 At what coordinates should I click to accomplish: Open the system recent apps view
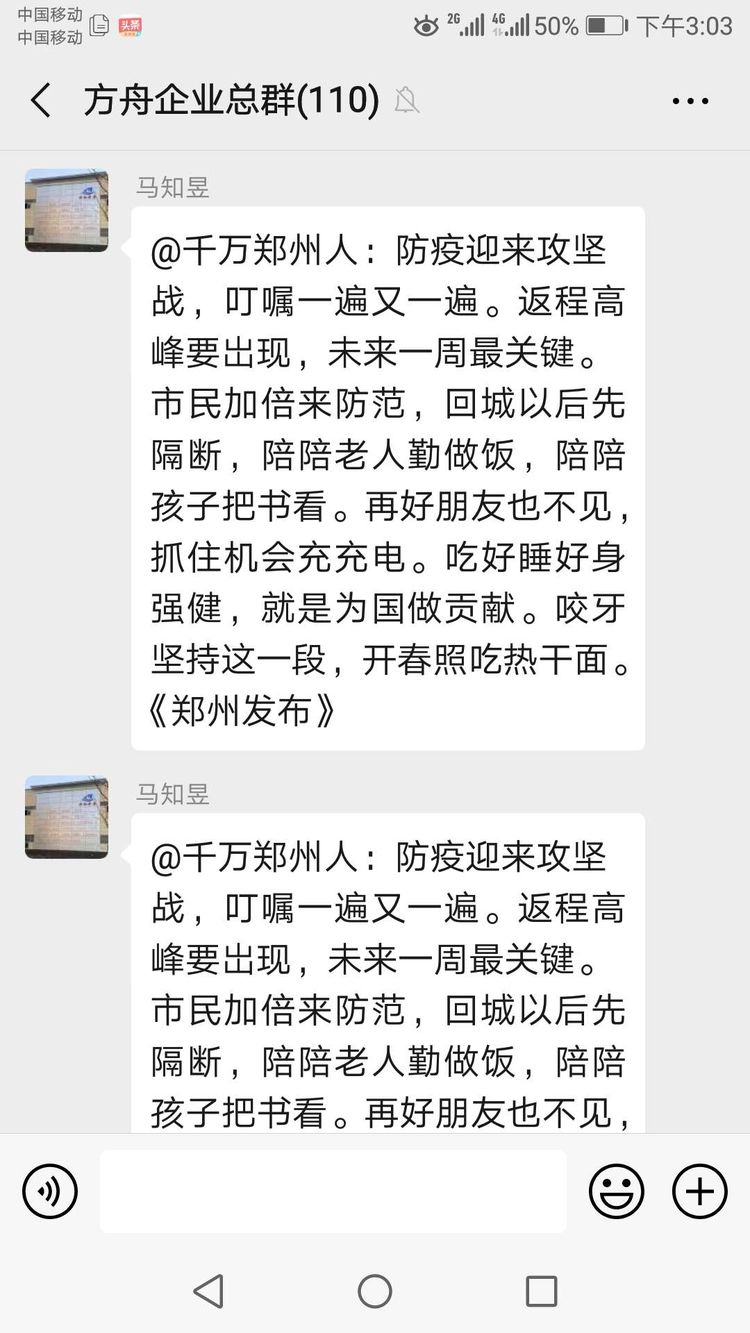point(541,1291)
